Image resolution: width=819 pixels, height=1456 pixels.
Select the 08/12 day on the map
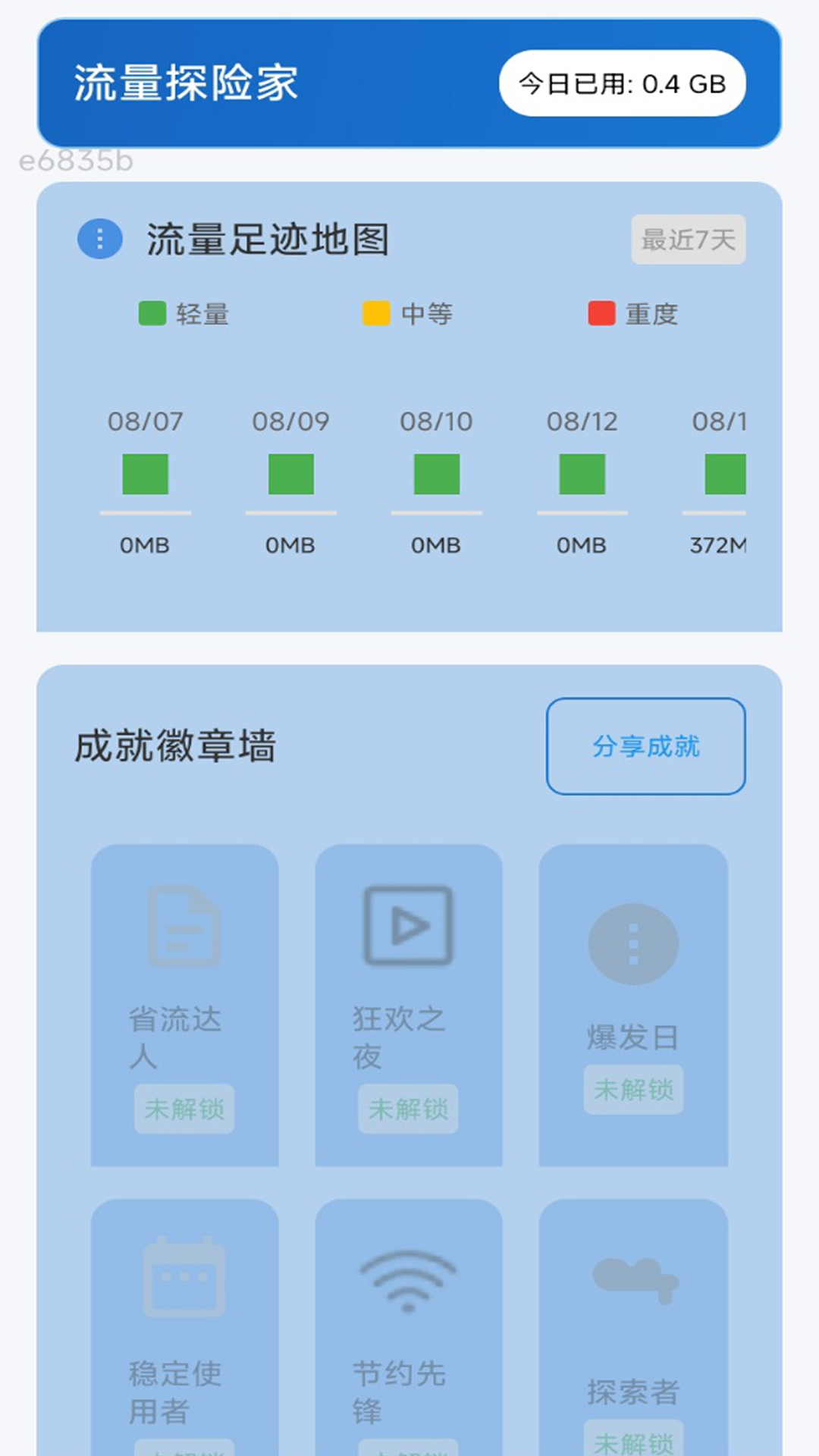pos(582,475)
